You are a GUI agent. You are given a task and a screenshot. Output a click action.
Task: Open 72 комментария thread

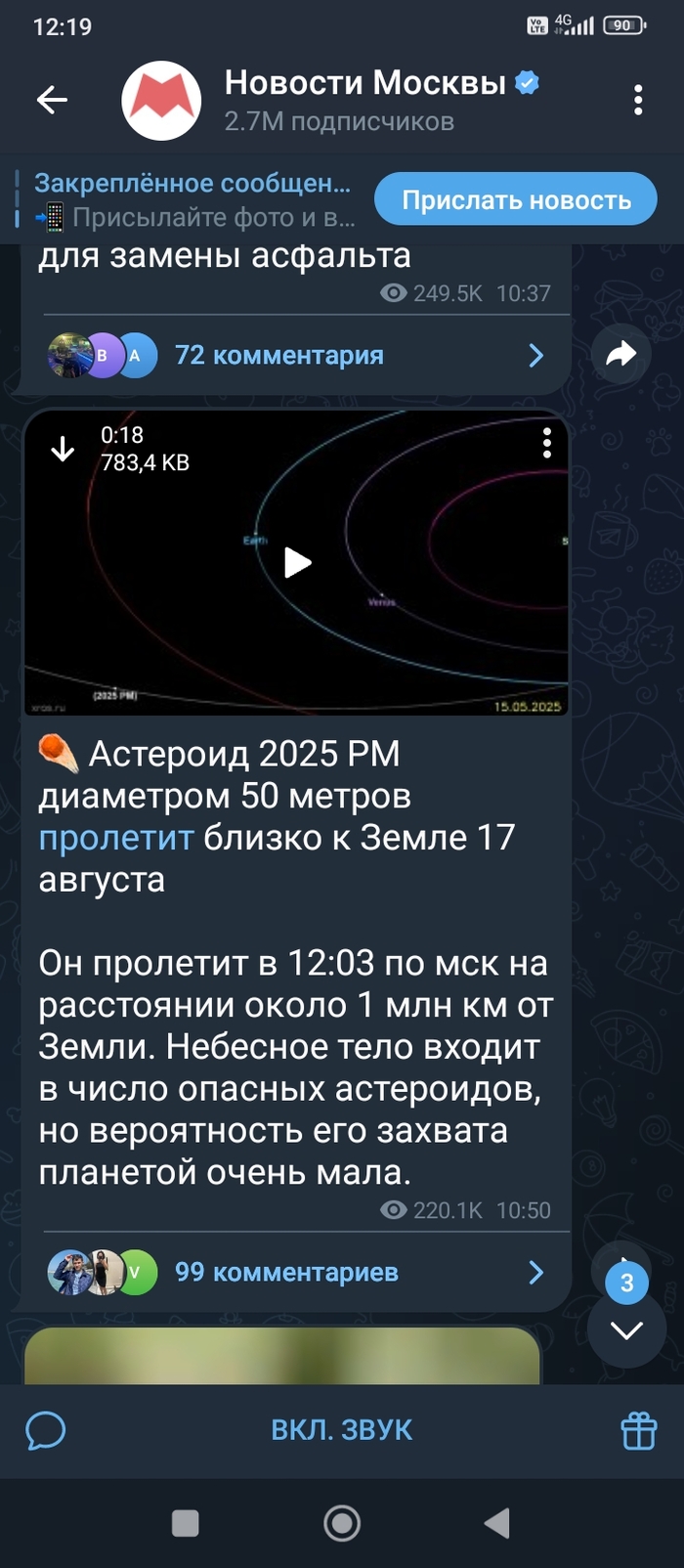[x=293, y=355]
